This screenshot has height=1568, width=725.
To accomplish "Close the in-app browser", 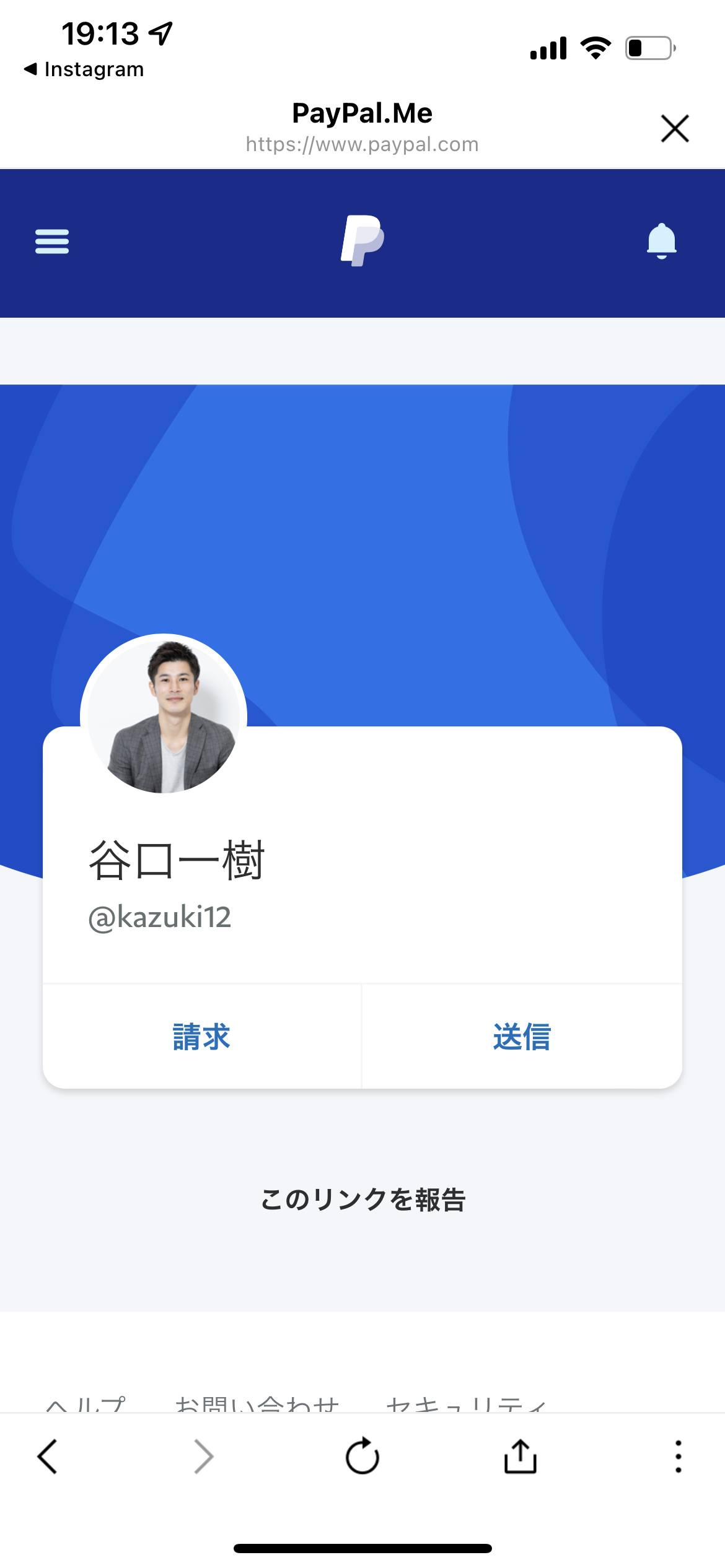I will [x=675, y=128].
